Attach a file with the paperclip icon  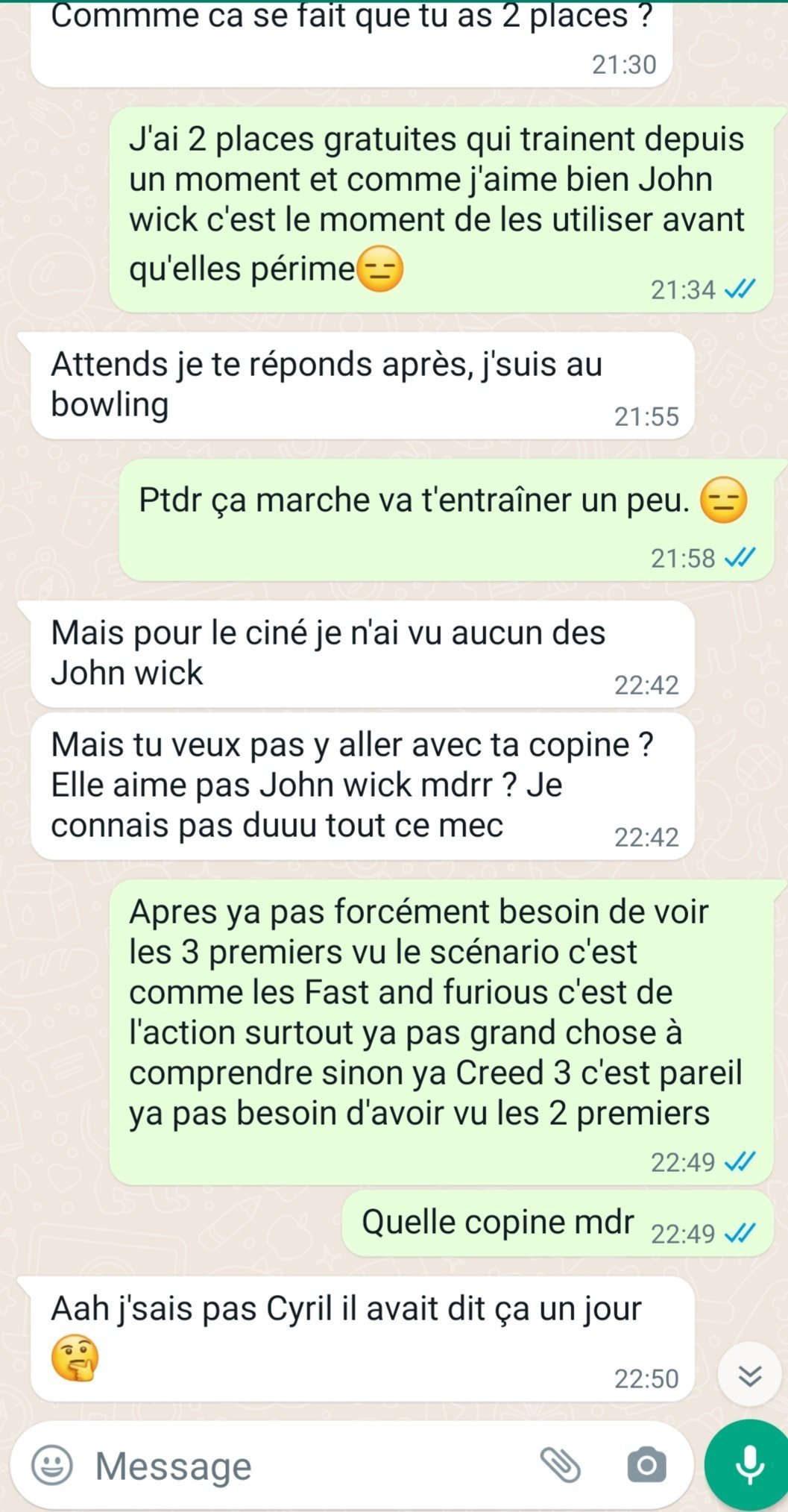[x=560, y=1465]
